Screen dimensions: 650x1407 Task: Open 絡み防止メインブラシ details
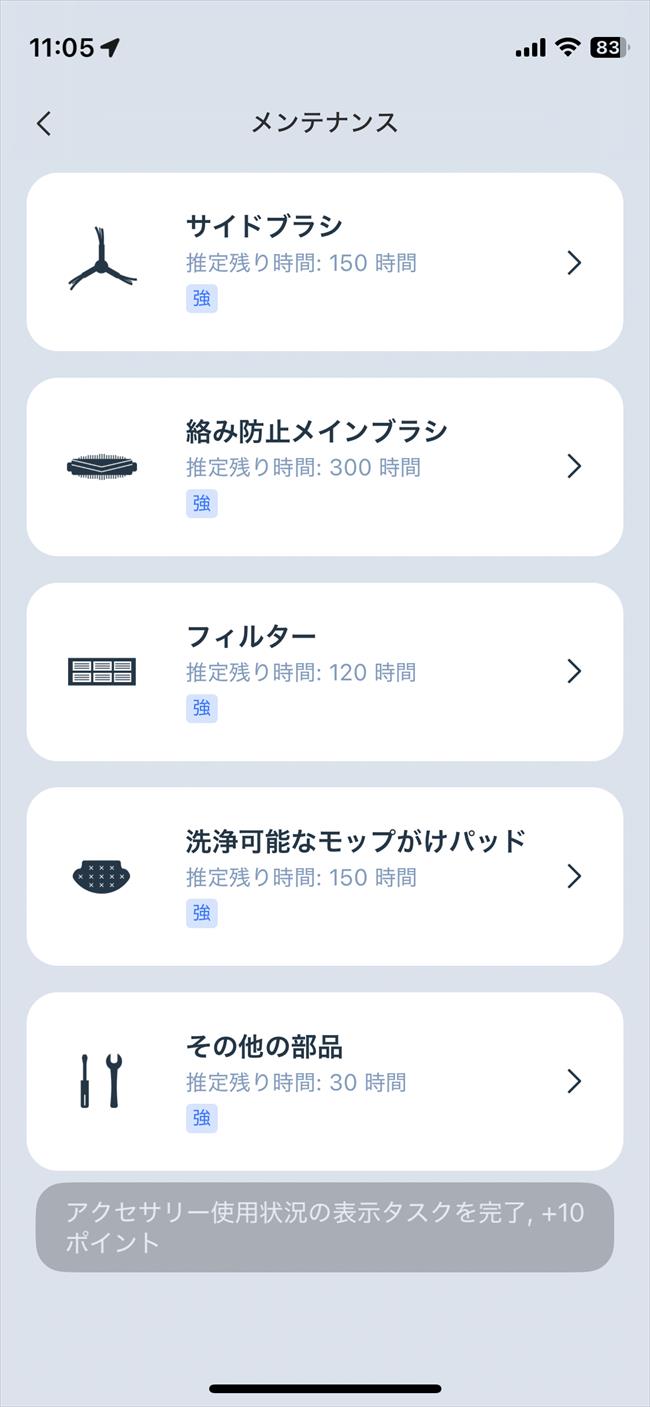click(324, 466)
